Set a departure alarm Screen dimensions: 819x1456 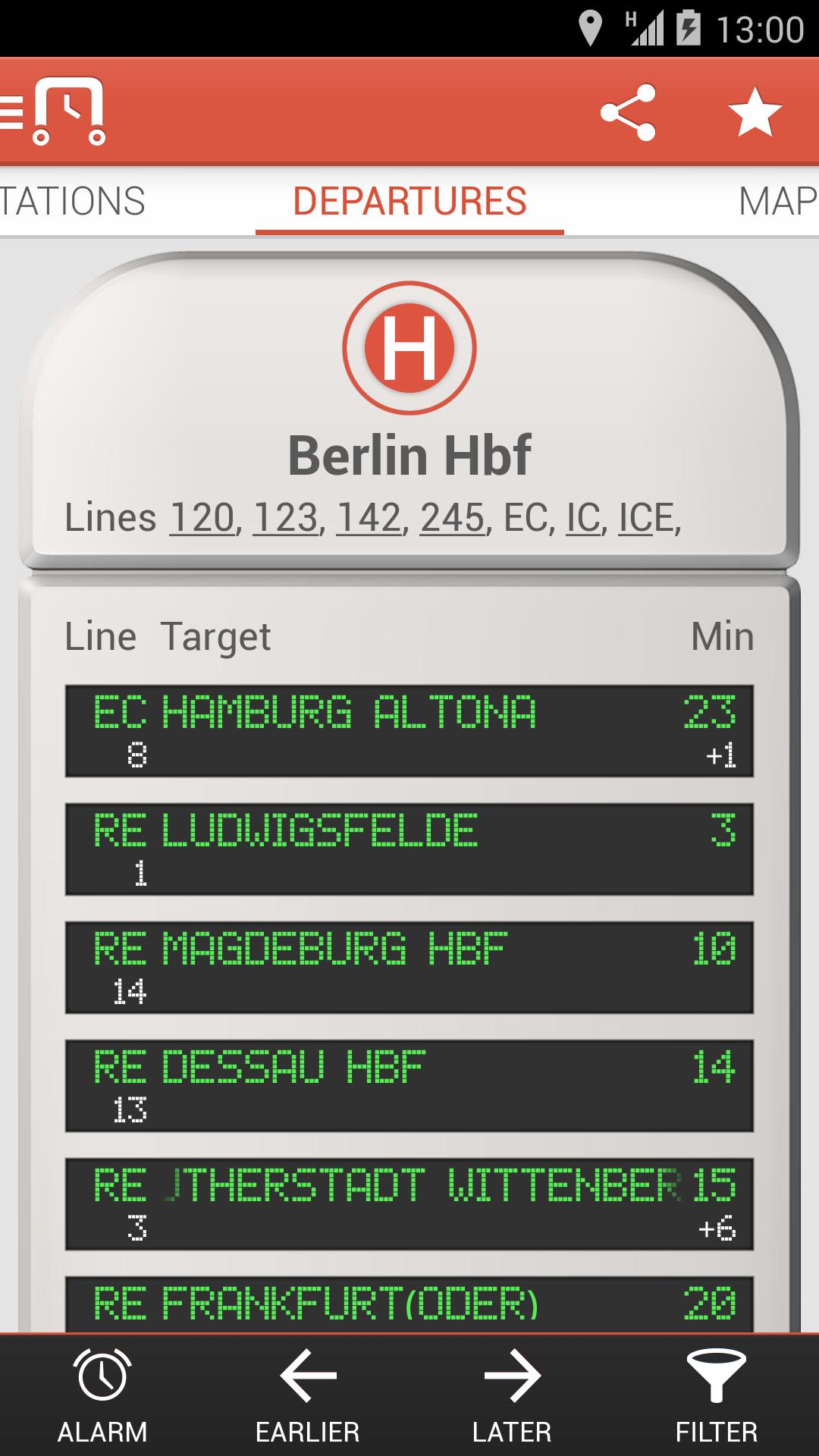coord(102,1395)
